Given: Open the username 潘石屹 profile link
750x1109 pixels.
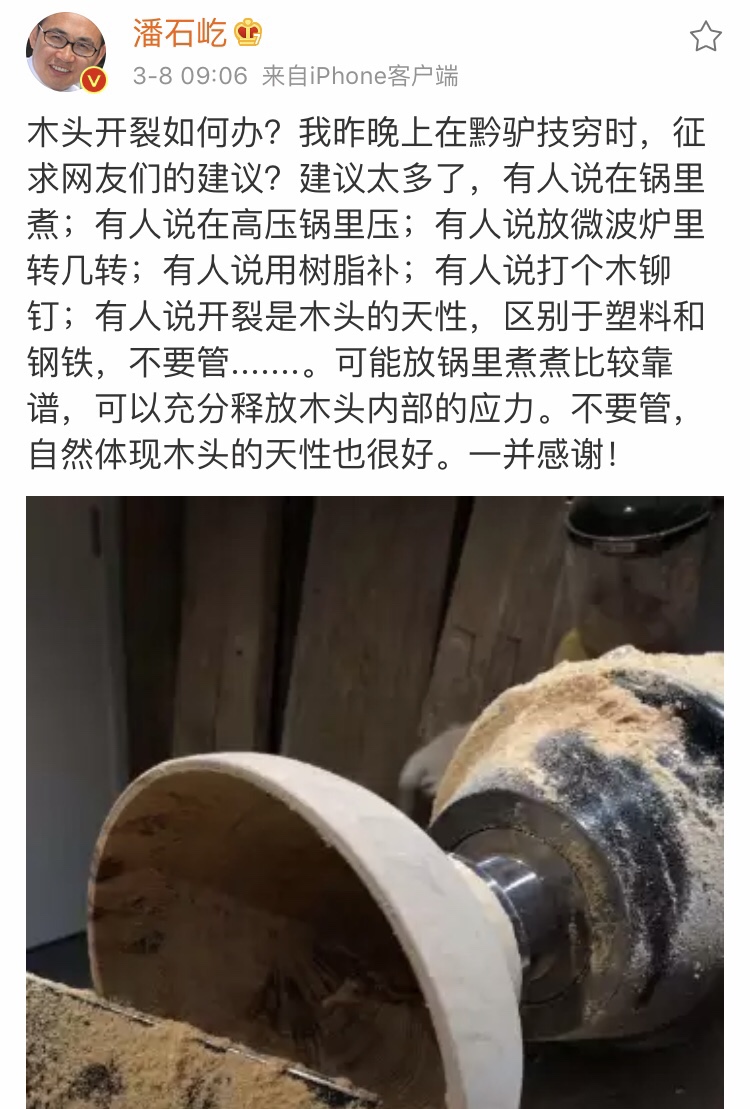Looking at the screenshot, I should [179, 33].
